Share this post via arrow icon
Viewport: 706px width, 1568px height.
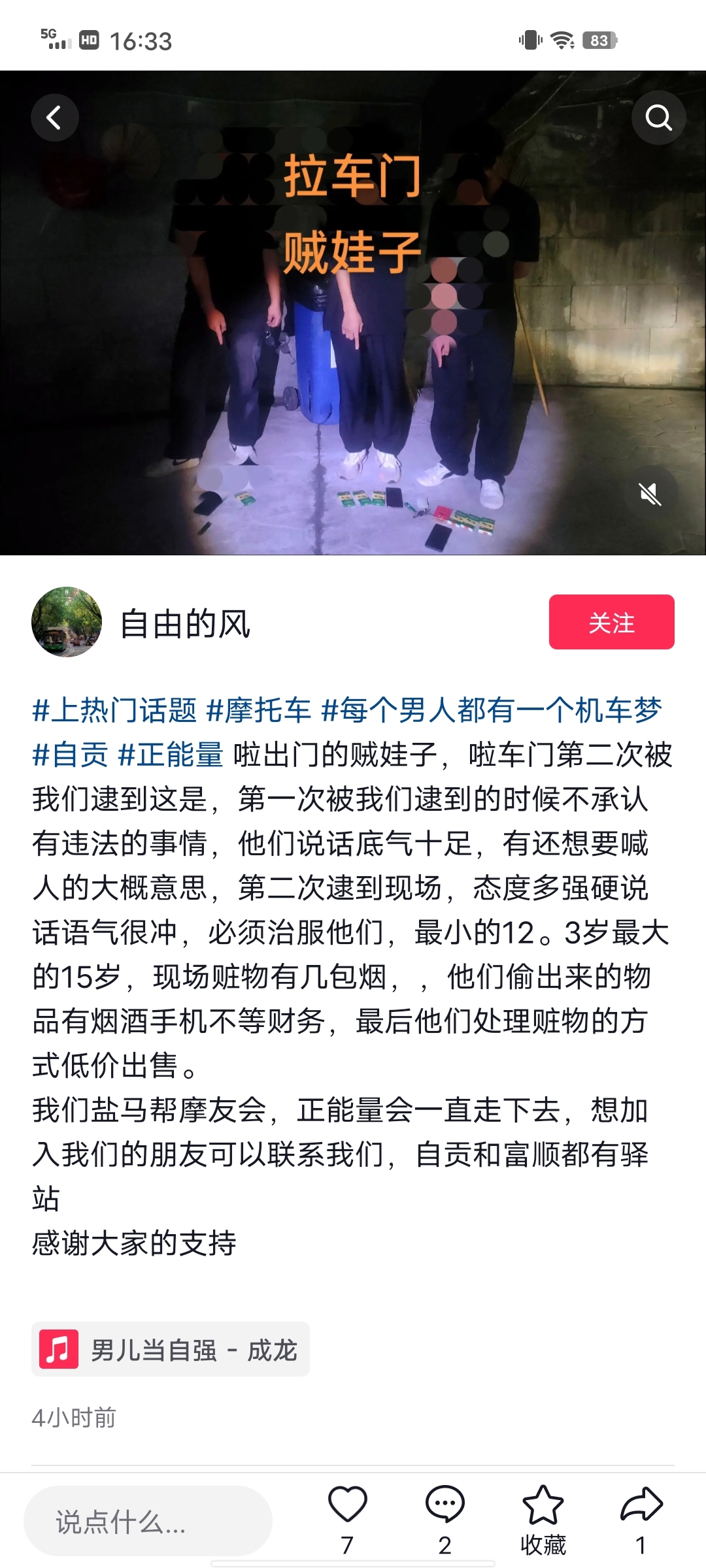(641, 1505)
